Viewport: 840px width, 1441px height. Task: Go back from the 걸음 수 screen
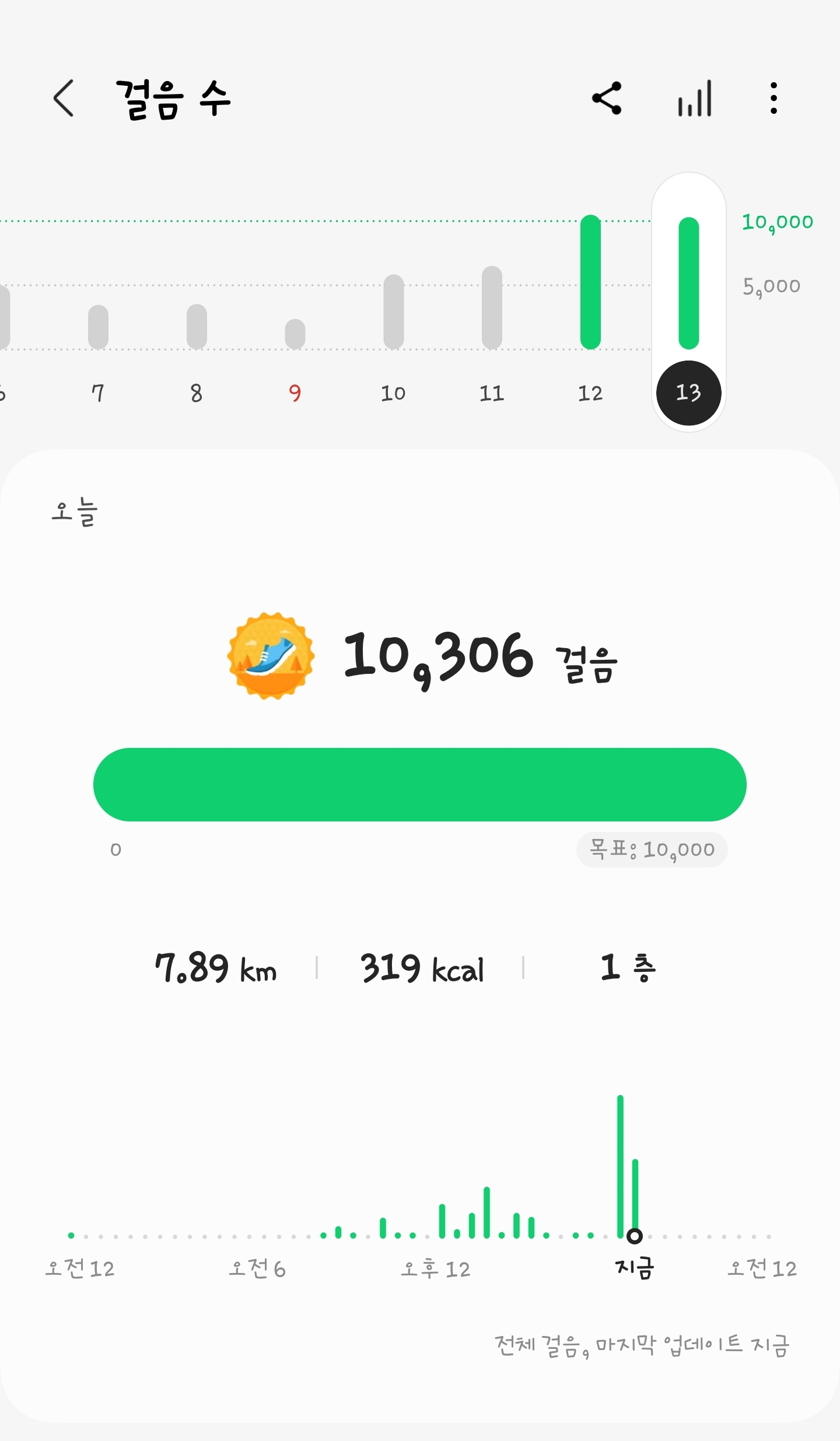(x=64, y=98)
